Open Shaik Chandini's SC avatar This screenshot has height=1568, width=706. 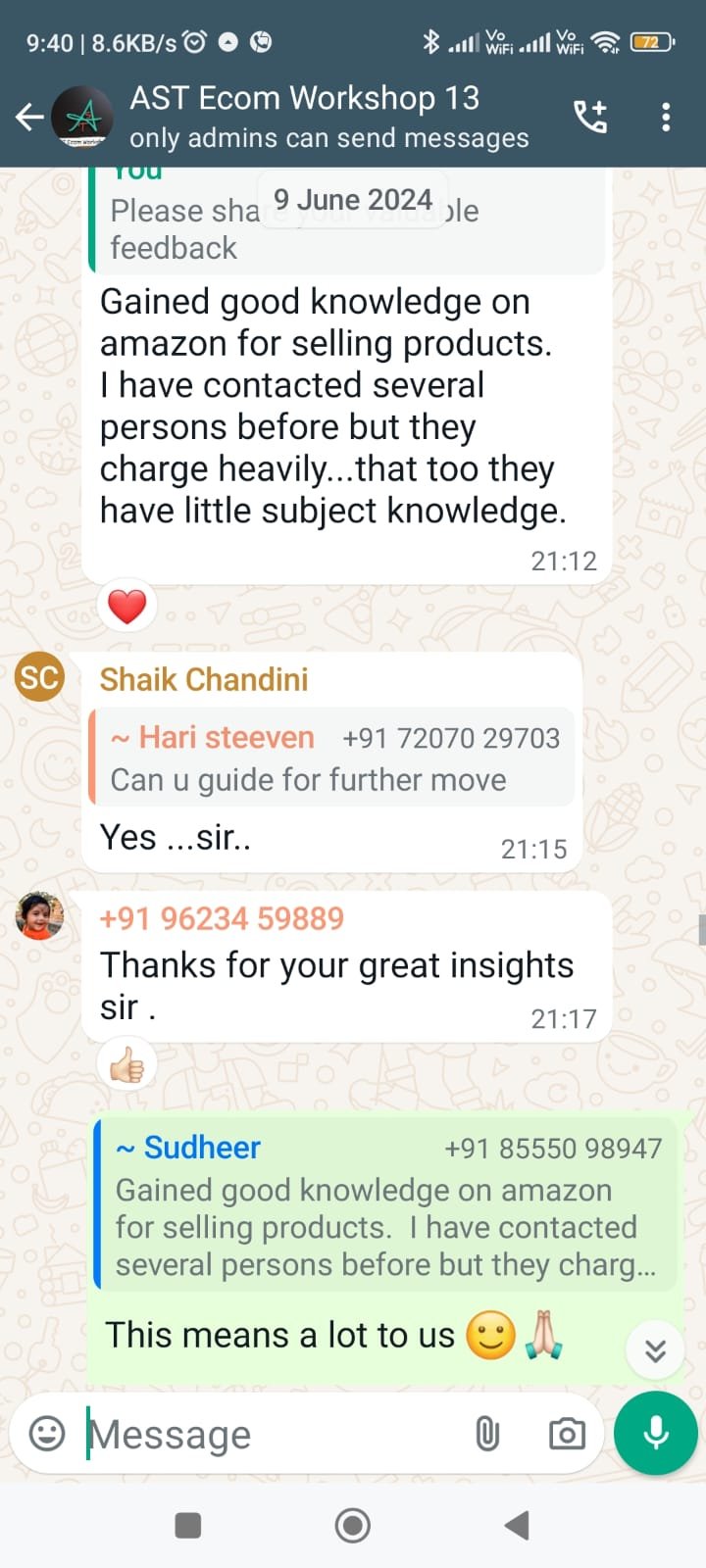pyautogui.click(x=39, y=678)
